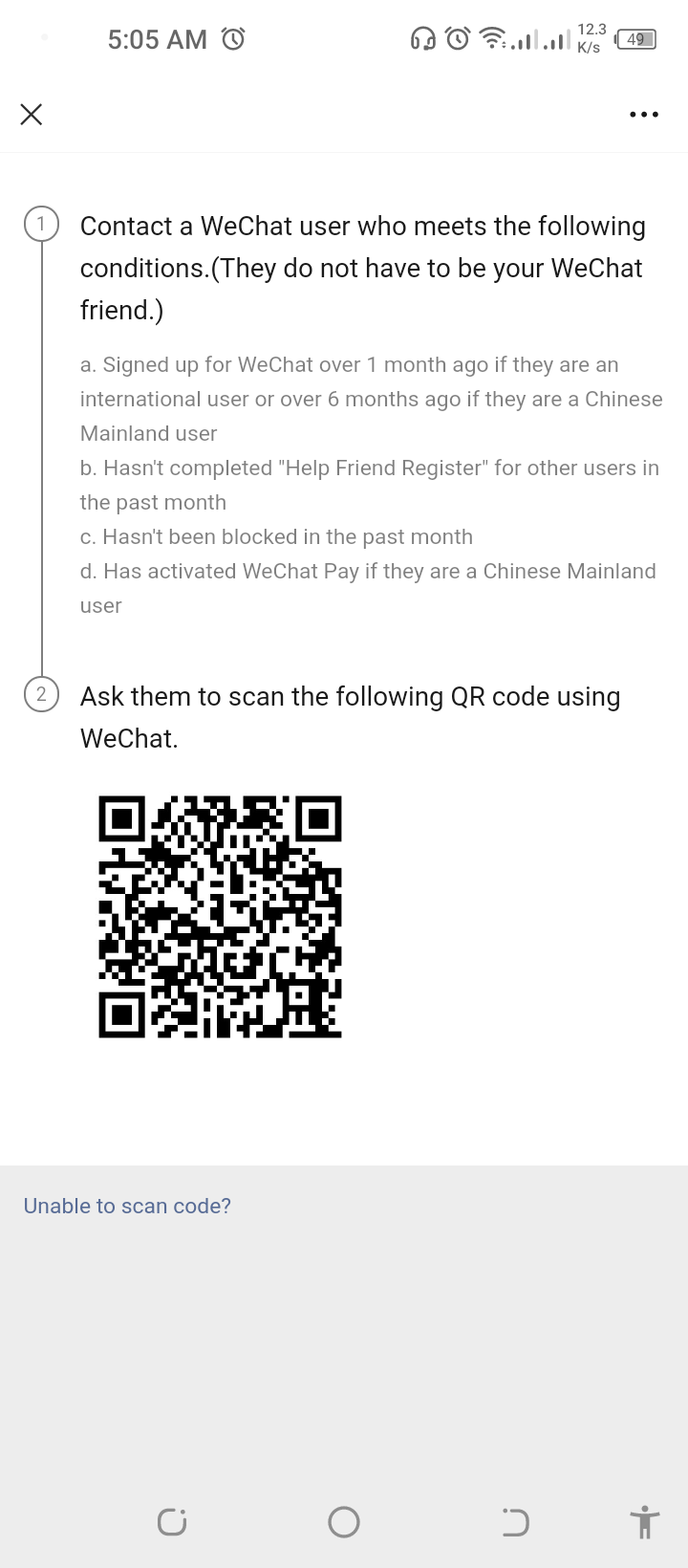Close the WeChat verification page
Screen dimensions: 688x1568
[32, 115]
